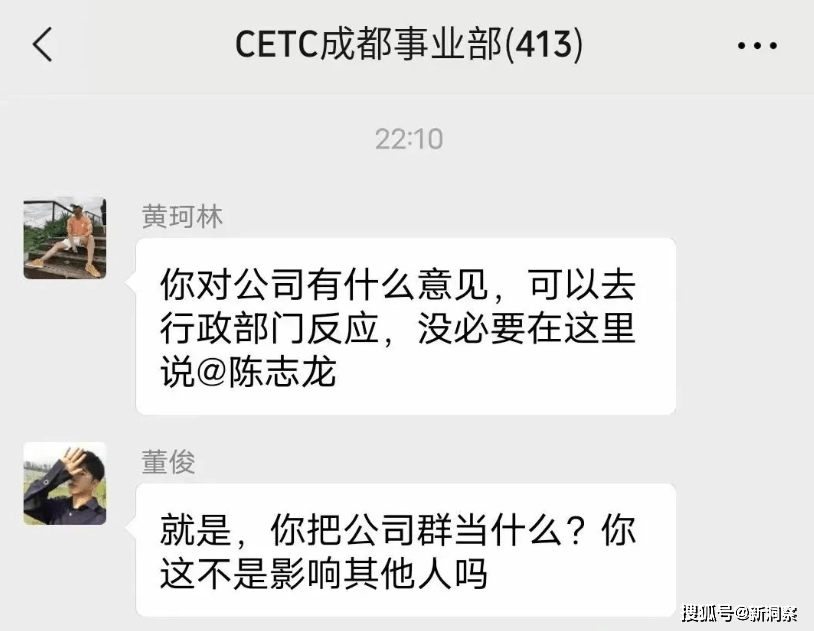Open 黄珂林's profile avatar

65,238
